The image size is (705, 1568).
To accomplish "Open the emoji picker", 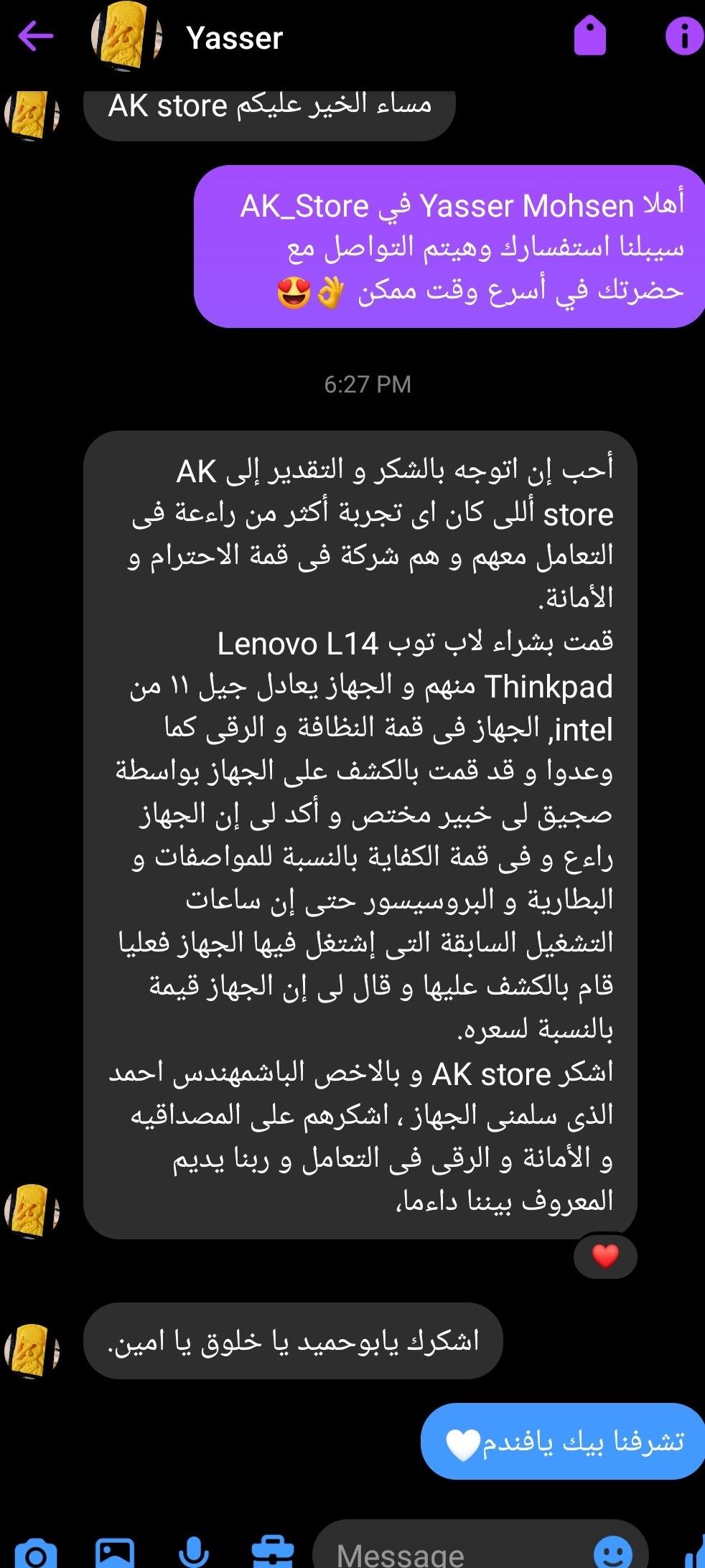I will pos(613,1553).
